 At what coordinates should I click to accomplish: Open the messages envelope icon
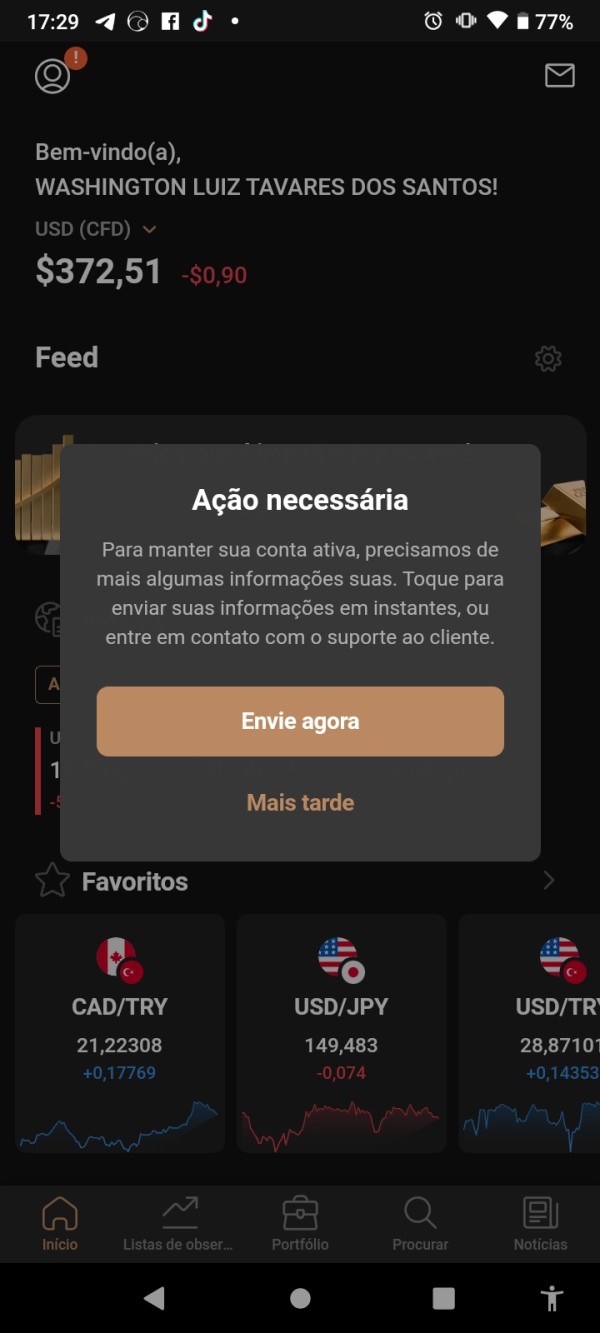point(559,76)
